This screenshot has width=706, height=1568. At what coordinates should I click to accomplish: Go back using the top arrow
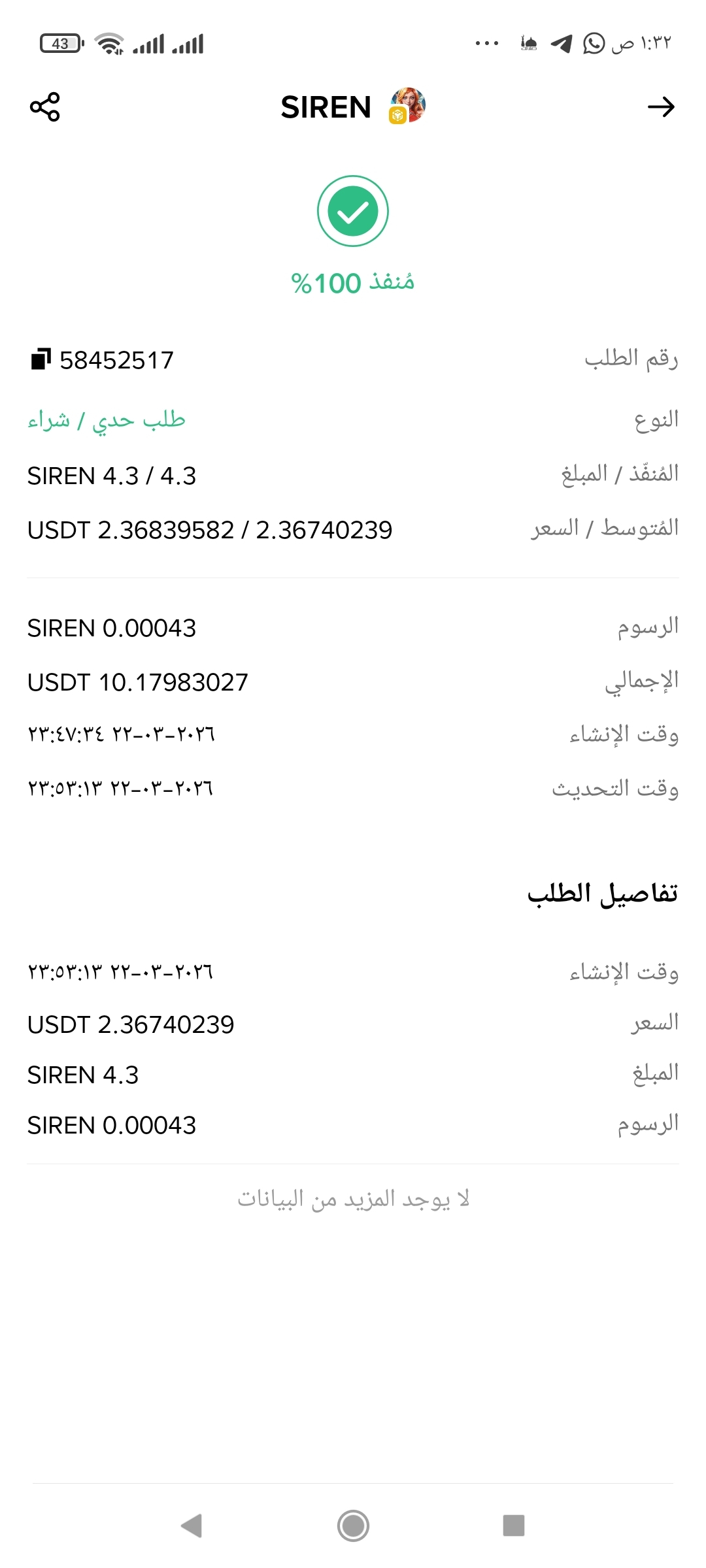pyautogui.click(x=661, y=107)
